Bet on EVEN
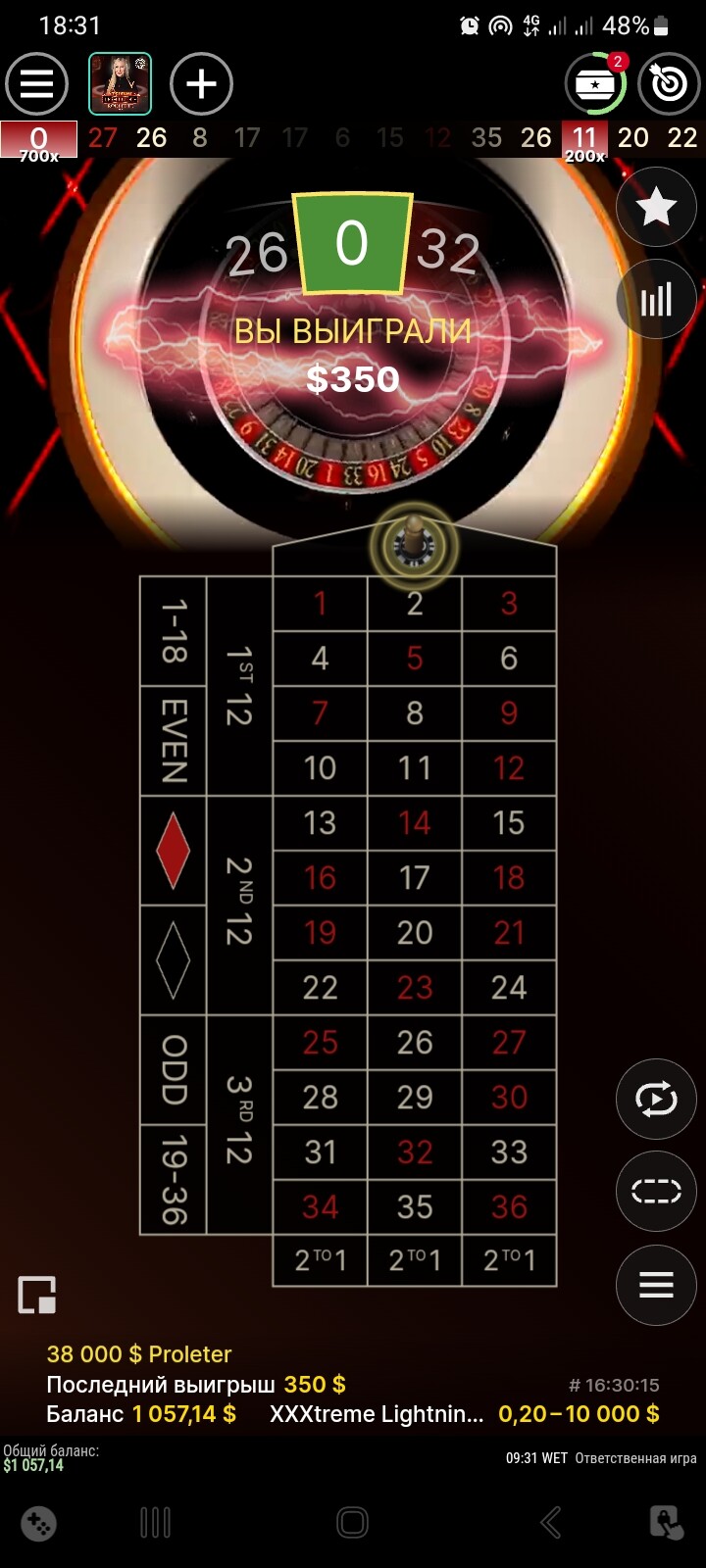 pos(174,741)
